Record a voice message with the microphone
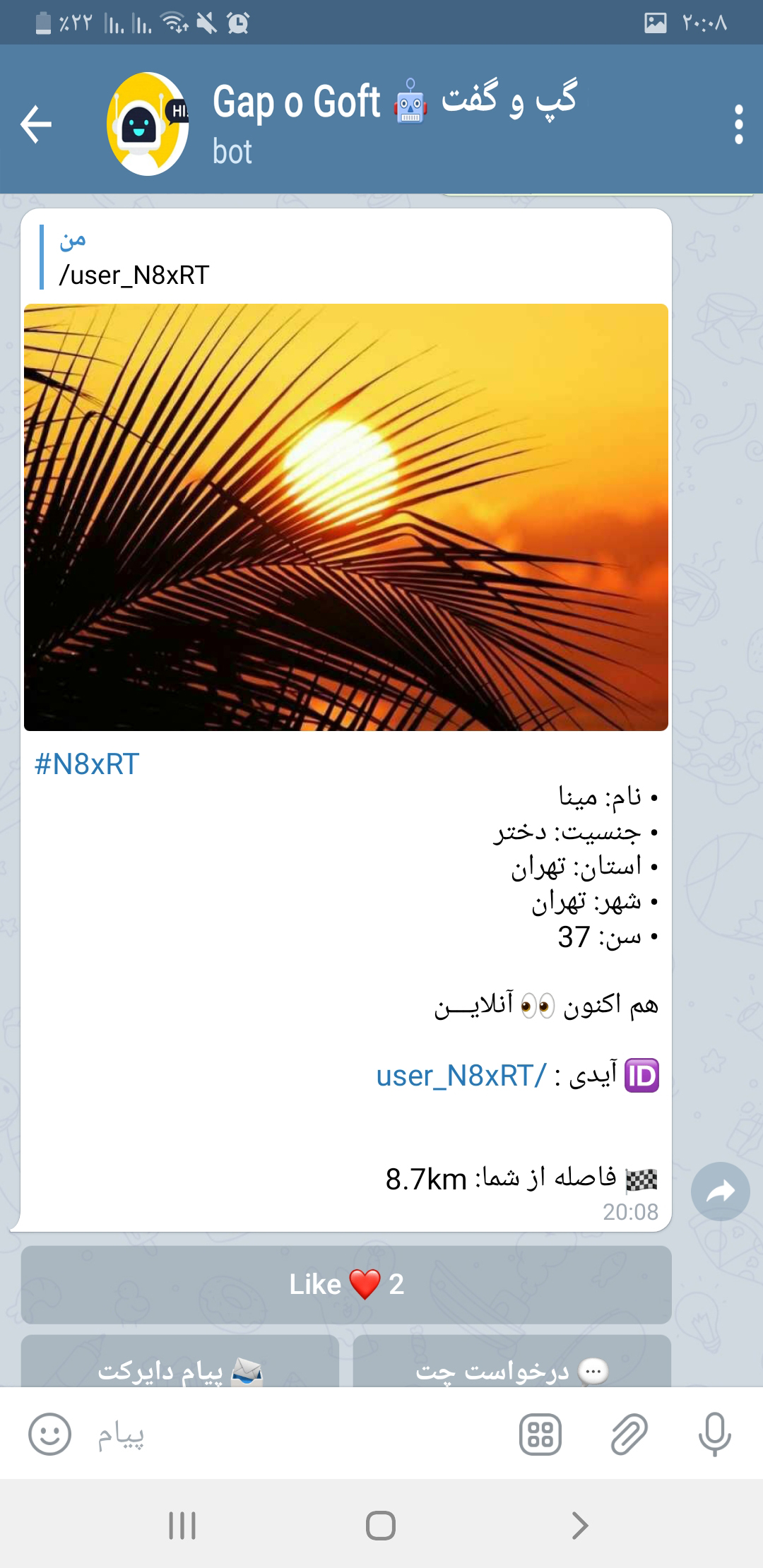 (x=714, y=1435)
